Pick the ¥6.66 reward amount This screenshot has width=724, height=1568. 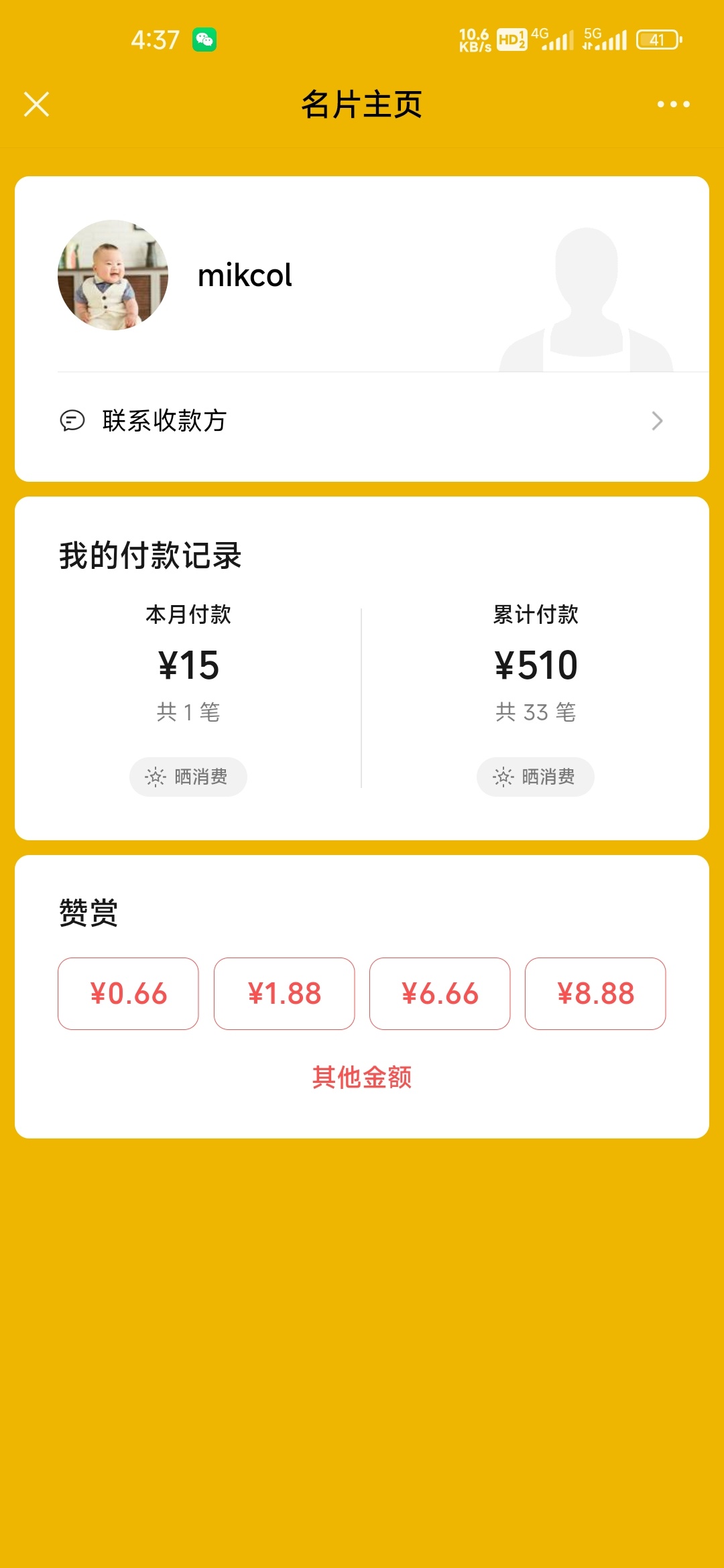click(440, 993)
